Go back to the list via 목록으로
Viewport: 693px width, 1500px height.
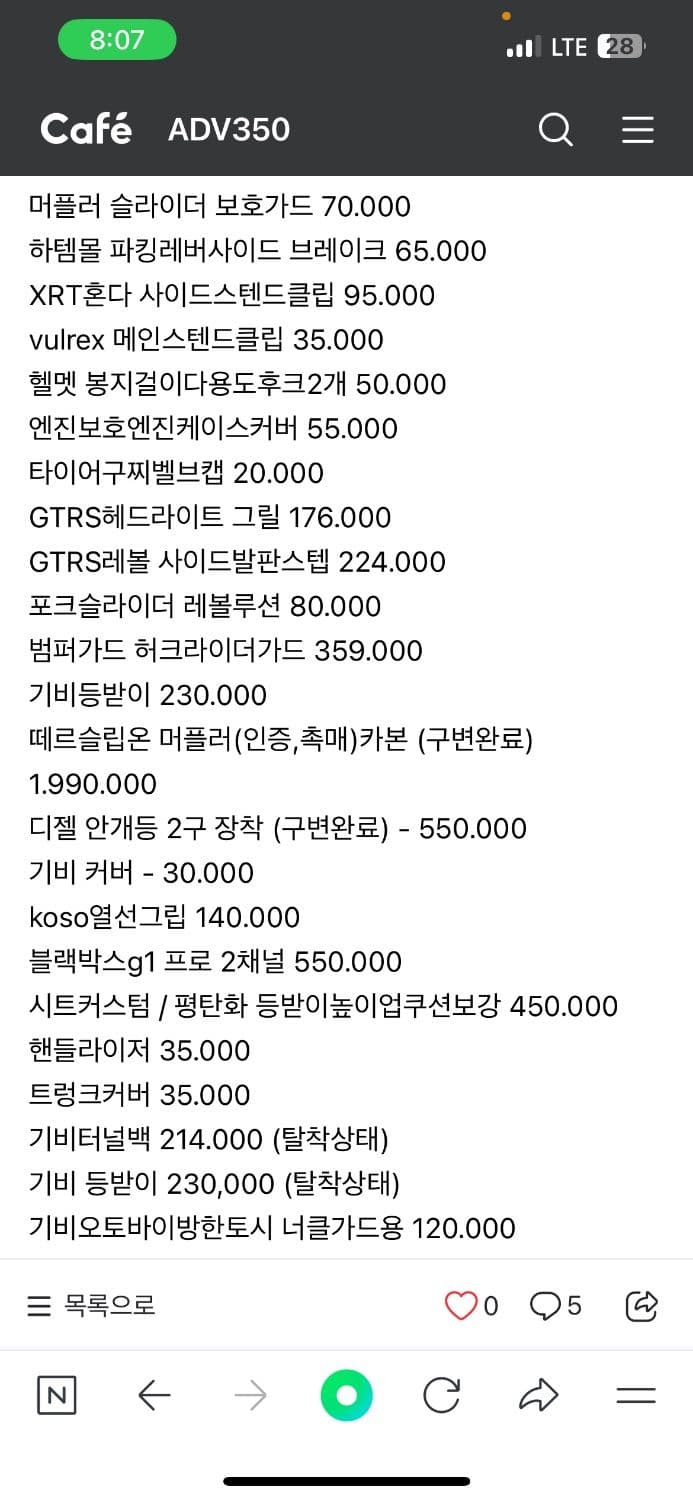91,1305
